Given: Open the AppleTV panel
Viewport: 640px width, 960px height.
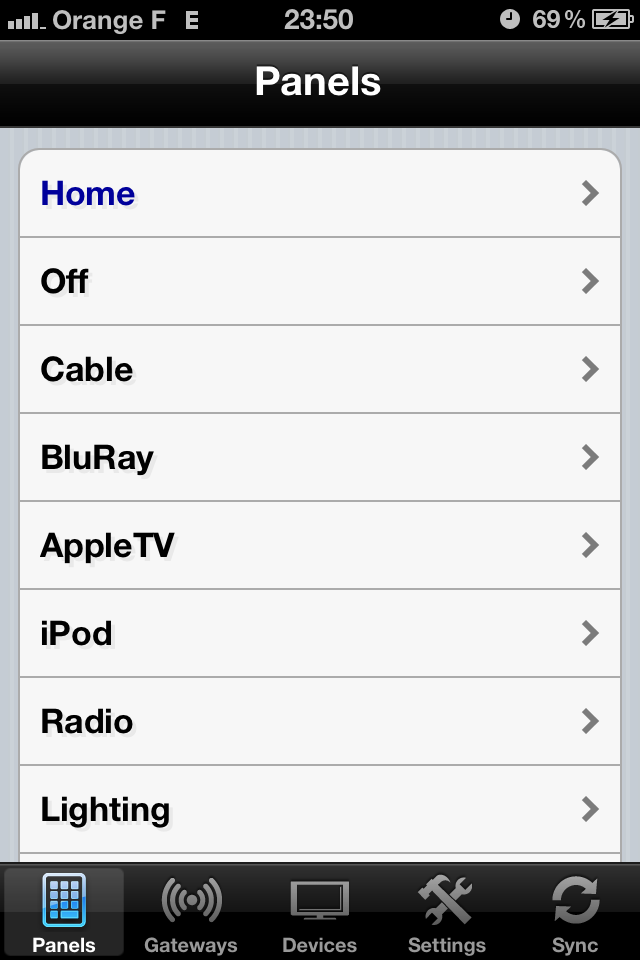Looking at the screenshot, I should pos(320,546).
